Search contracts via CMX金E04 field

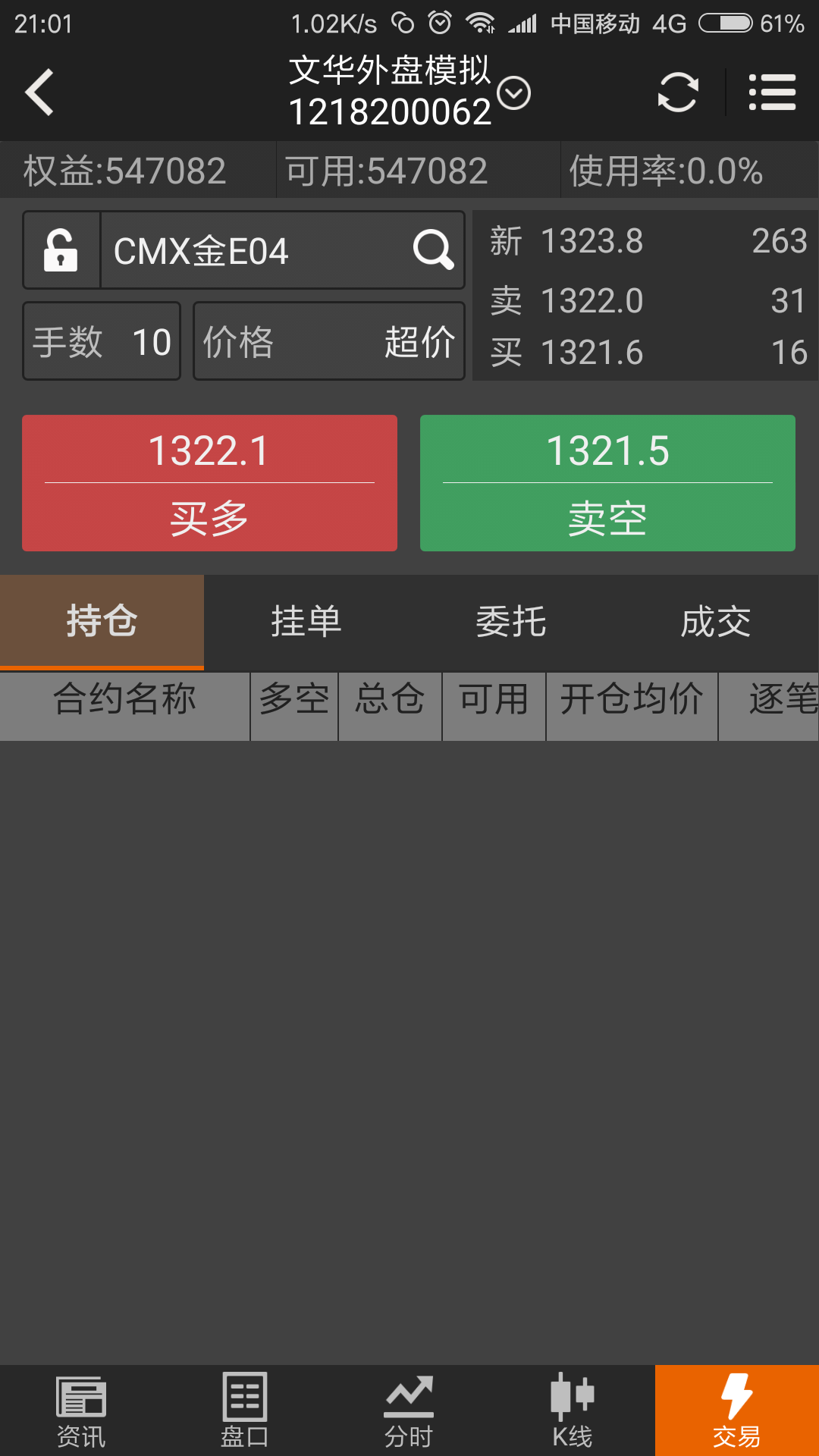pyautogui.click(x=282, y=250)
